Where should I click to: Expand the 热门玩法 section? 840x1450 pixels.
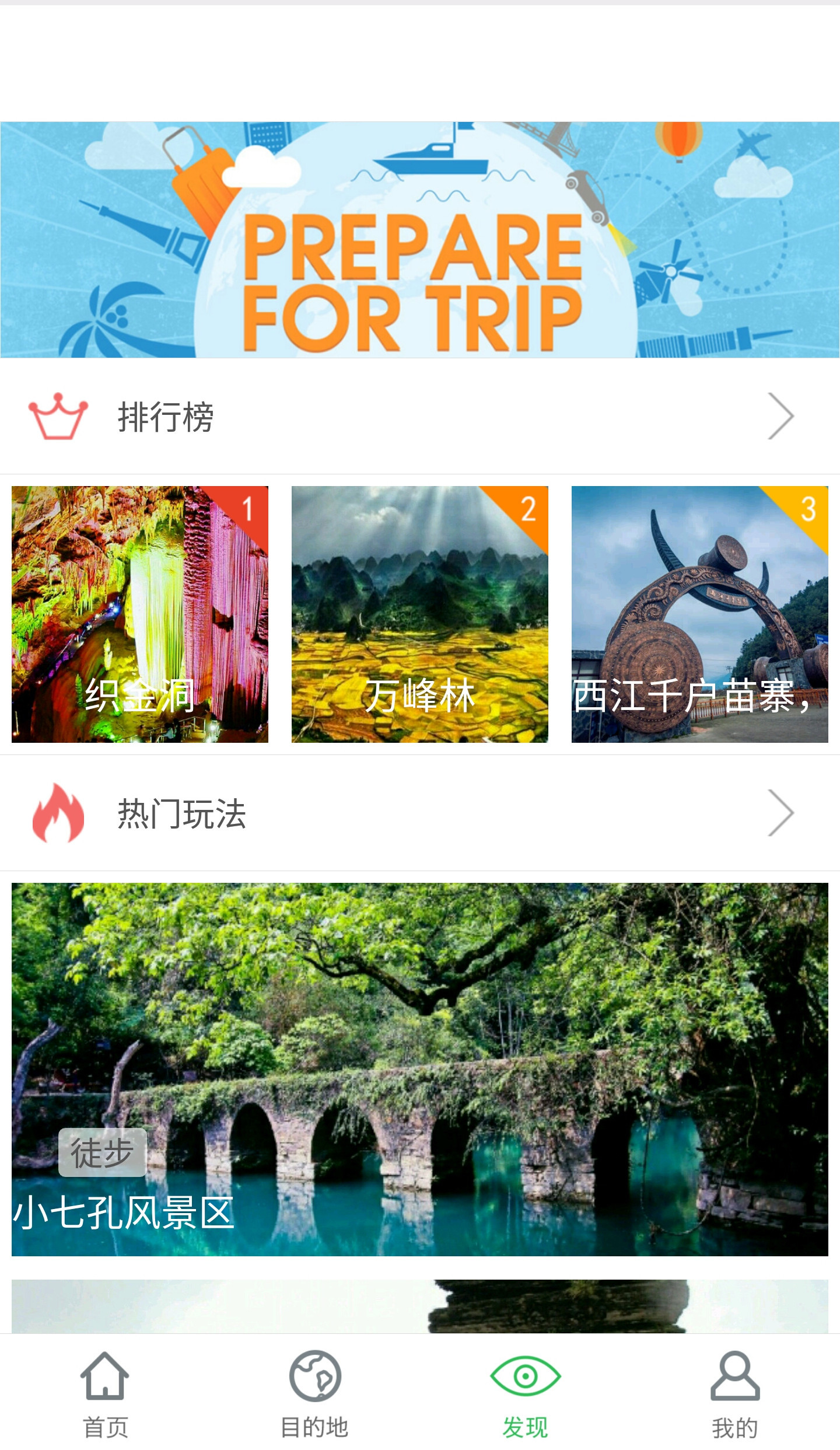click(420, 813)
